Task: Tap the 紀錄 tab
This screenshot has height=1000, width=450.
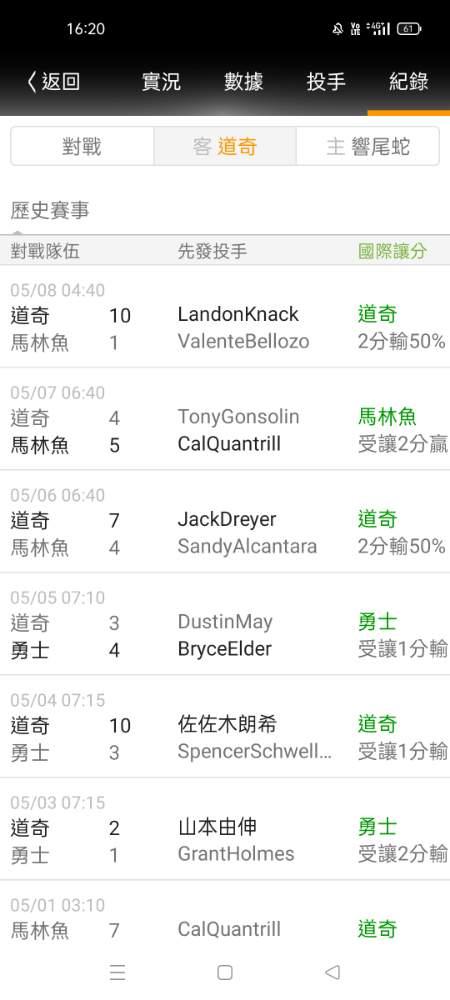Action: tap(409, 82)
